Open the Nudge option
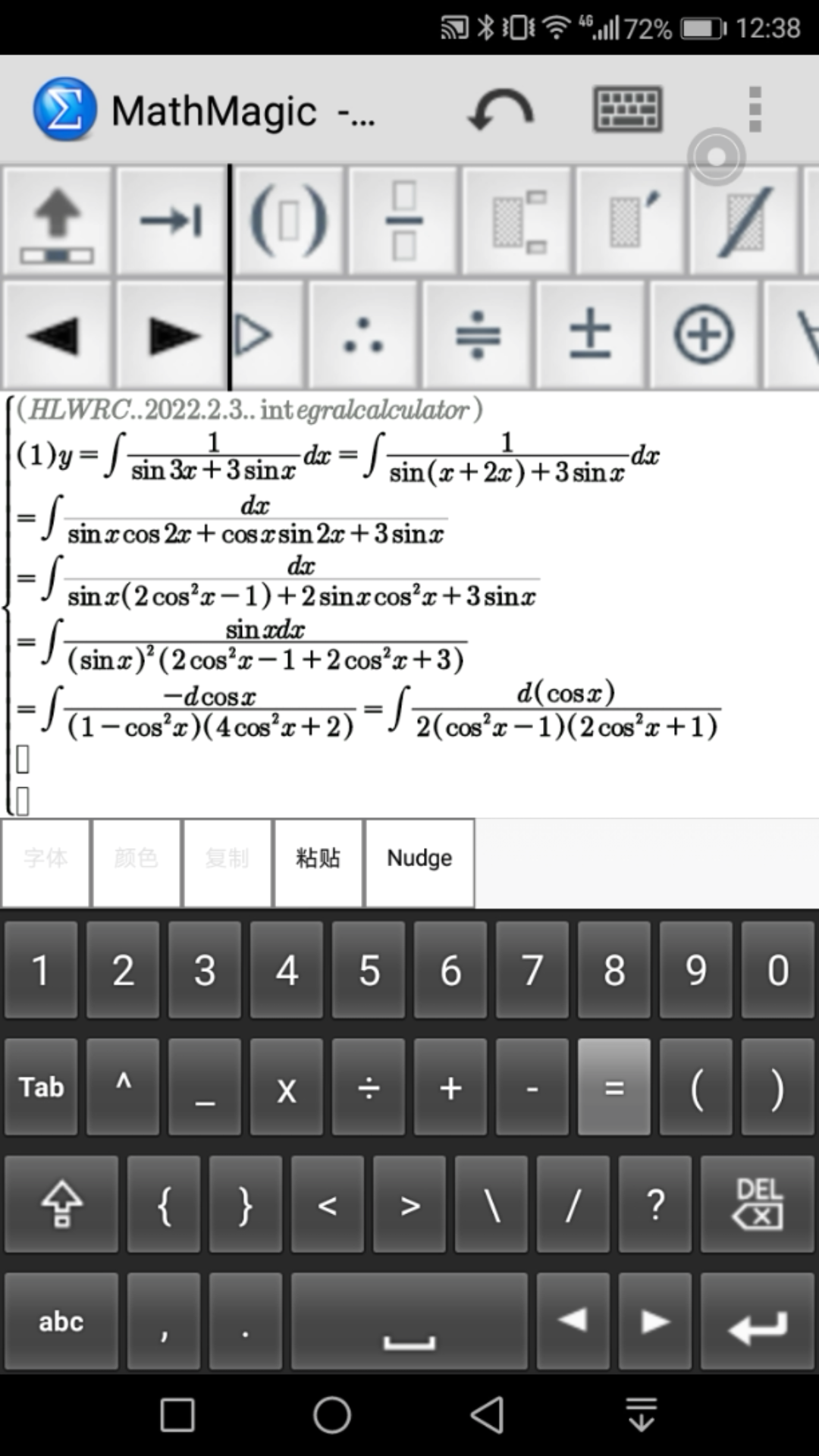819x1456 pixels. [x=419, y=858]
